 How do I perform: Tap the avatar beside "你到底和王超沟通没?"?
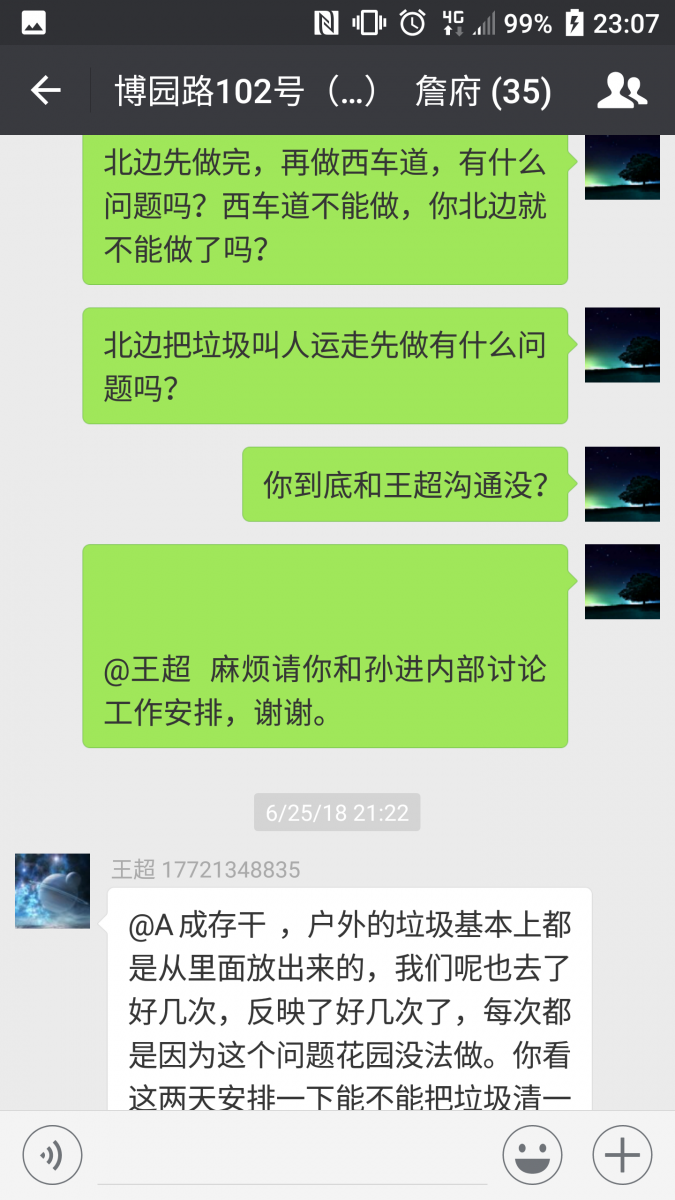[x=622, y=484]
